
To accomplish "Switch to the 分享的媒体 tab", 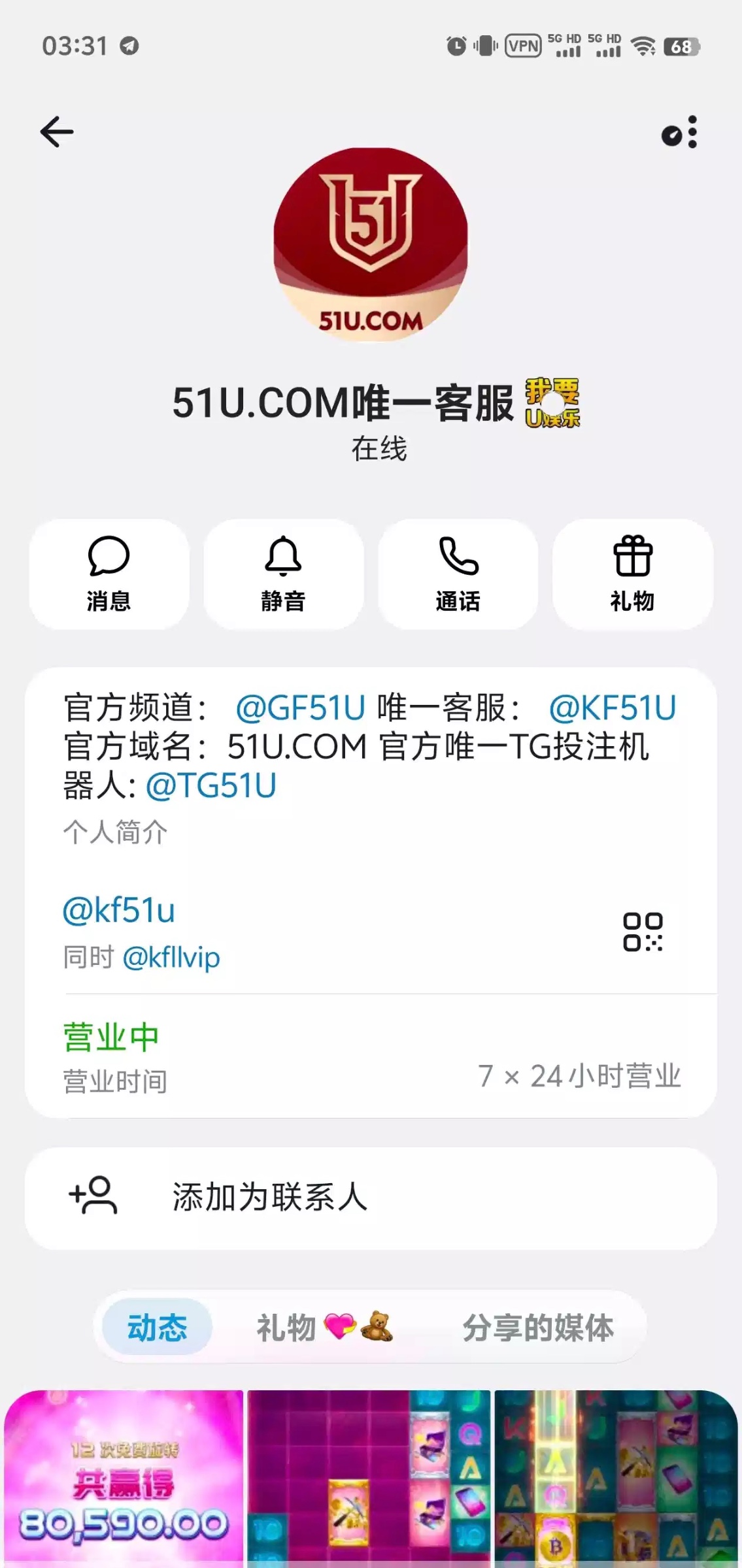I will pos(538,1328).
